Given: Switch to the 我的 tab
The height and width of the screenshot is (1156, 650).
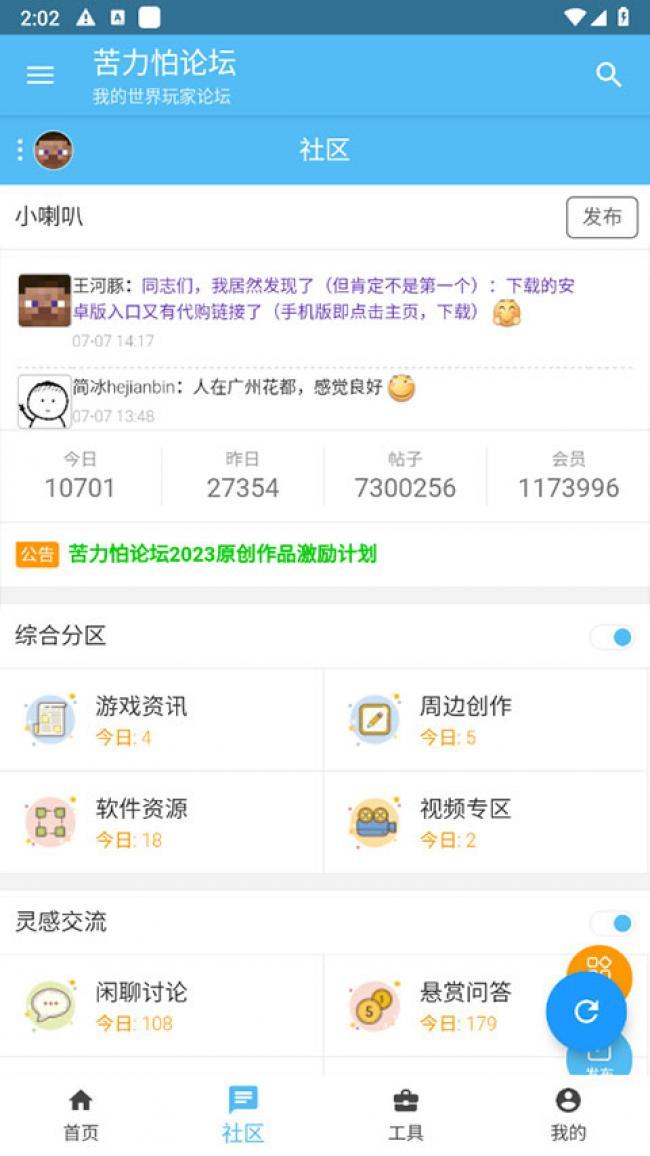Looking at the screenshot, I should click(568, 1114).
